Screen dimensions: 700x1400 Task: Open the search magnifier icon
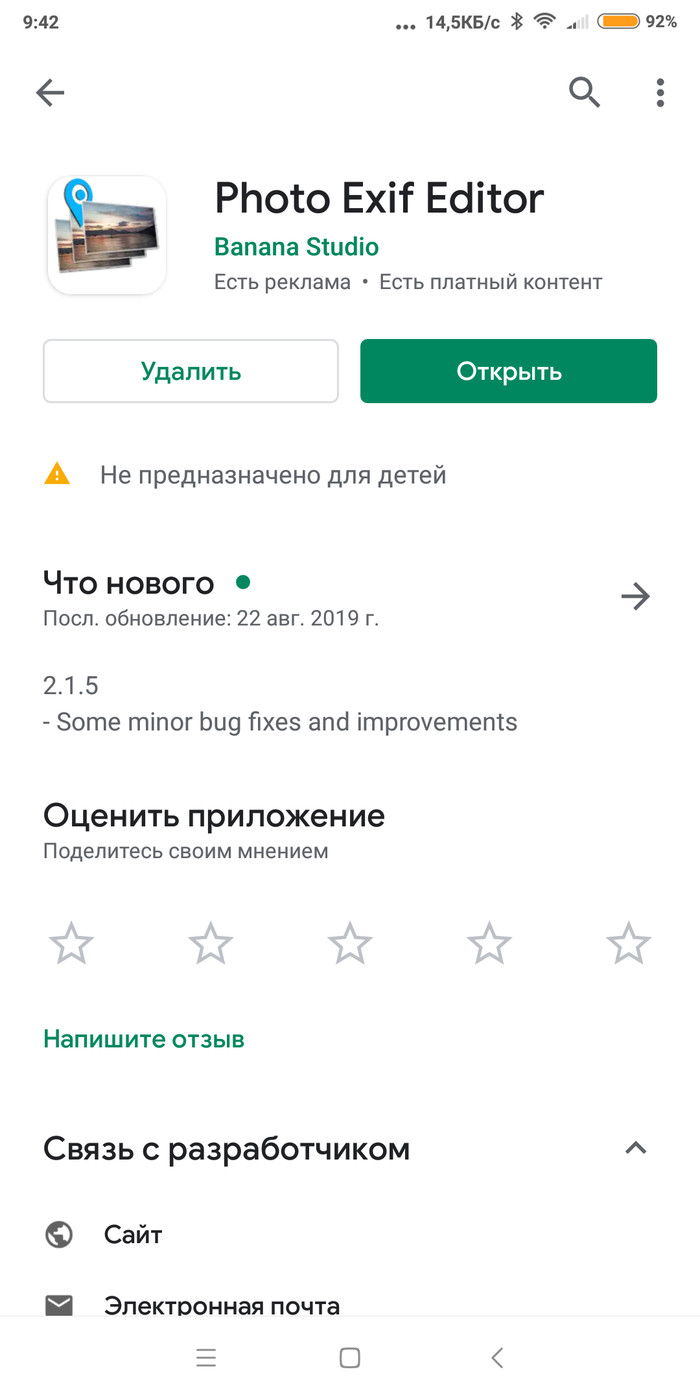(x=584, y=93)
